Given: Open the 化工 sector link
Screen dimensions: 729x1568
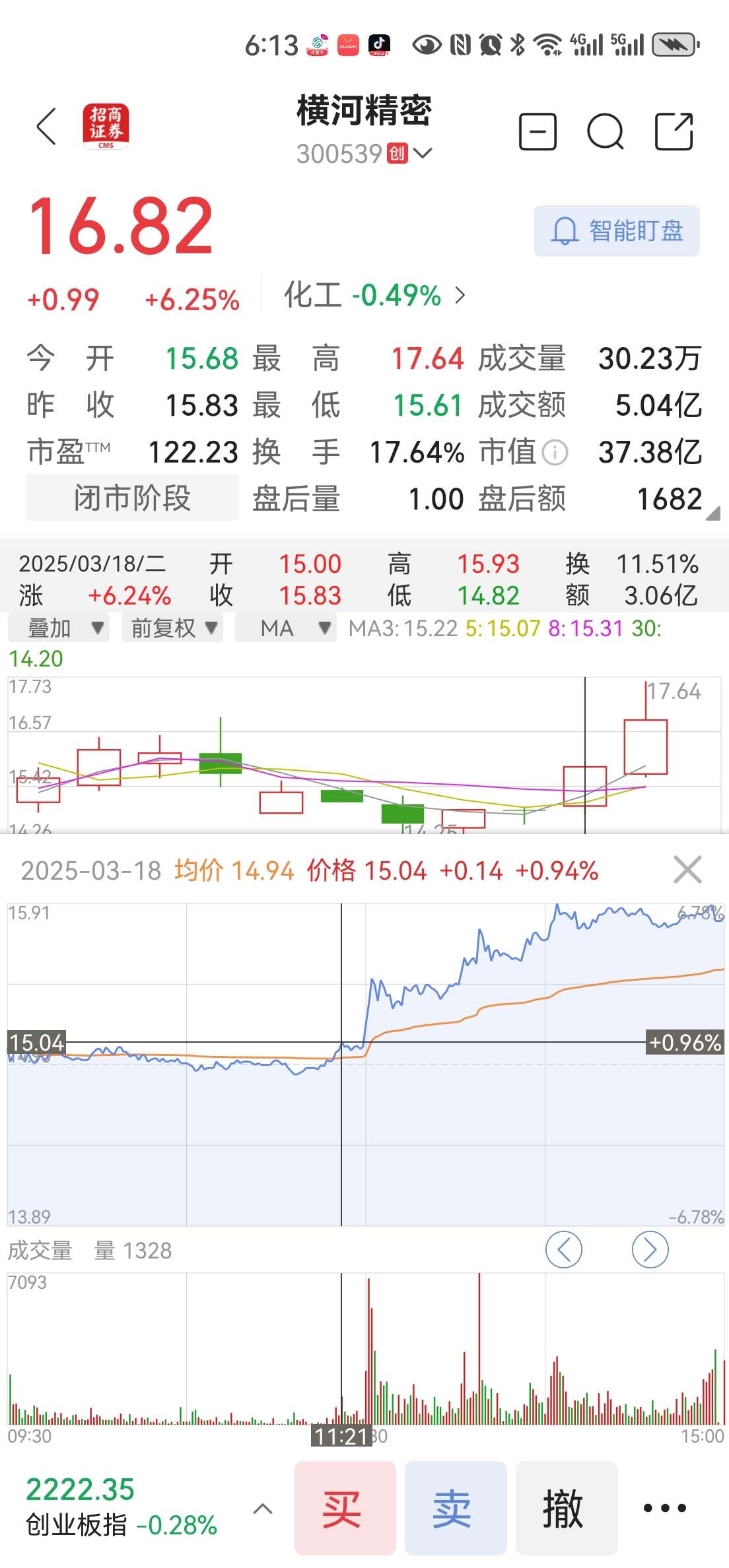Looking at the screenshot, I should [x=375, y=295].
